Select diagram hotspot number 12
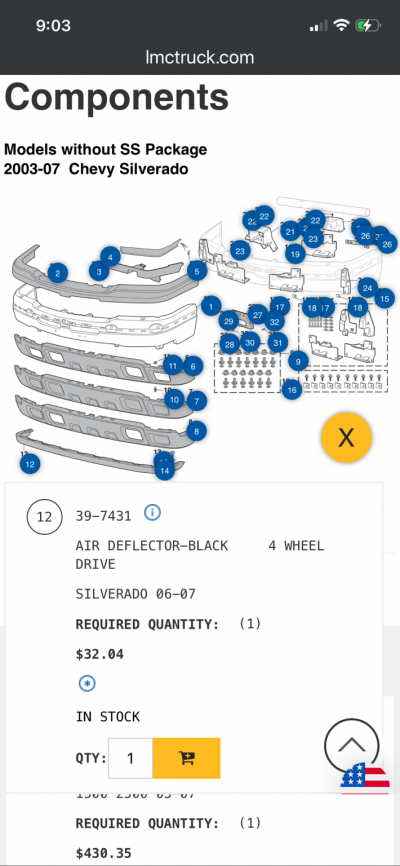The image size is (400, 866). click(x=30, y=464)
